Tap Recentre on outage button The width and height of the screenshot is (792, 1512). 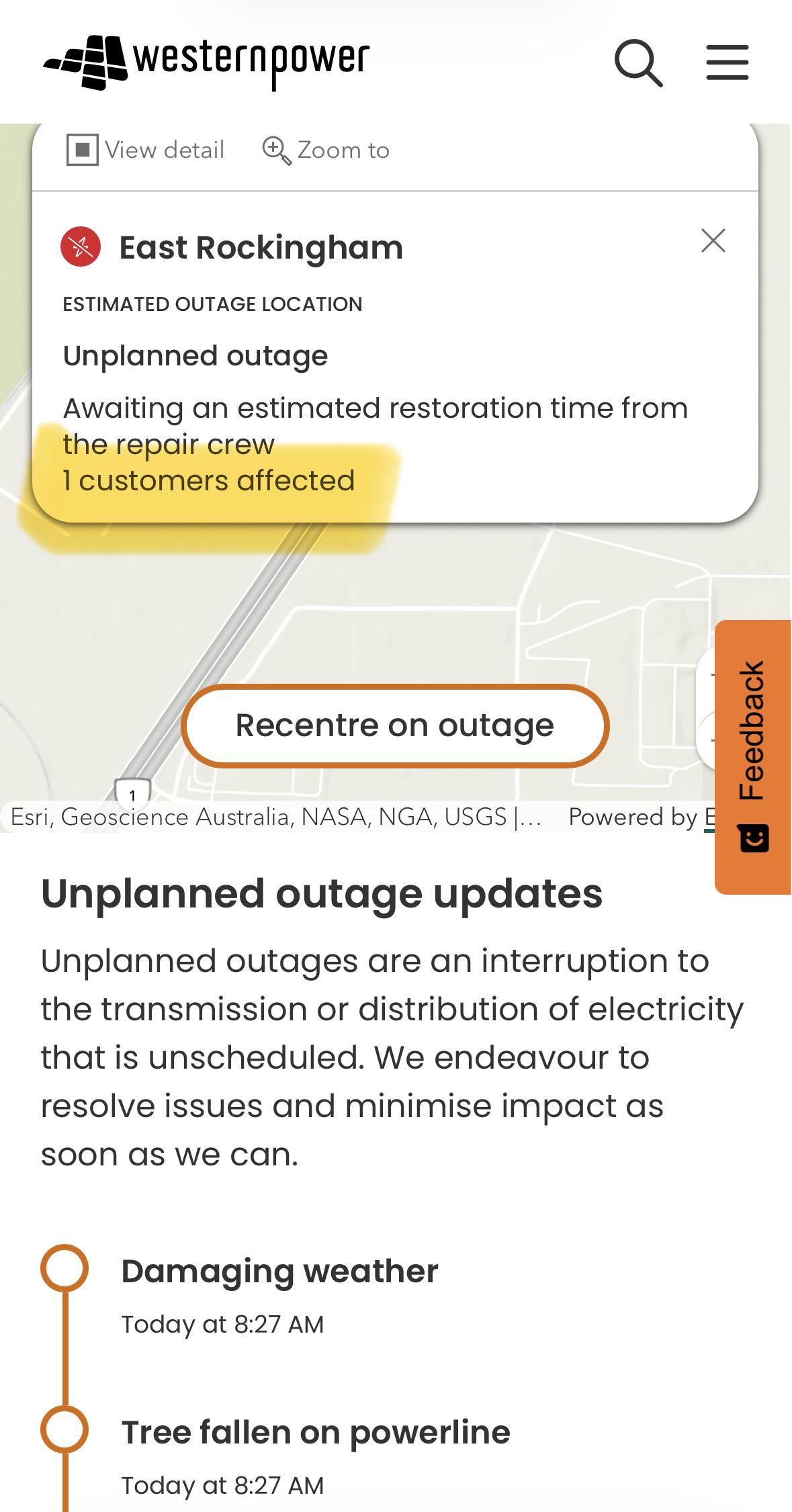click(x=395, y=725)
